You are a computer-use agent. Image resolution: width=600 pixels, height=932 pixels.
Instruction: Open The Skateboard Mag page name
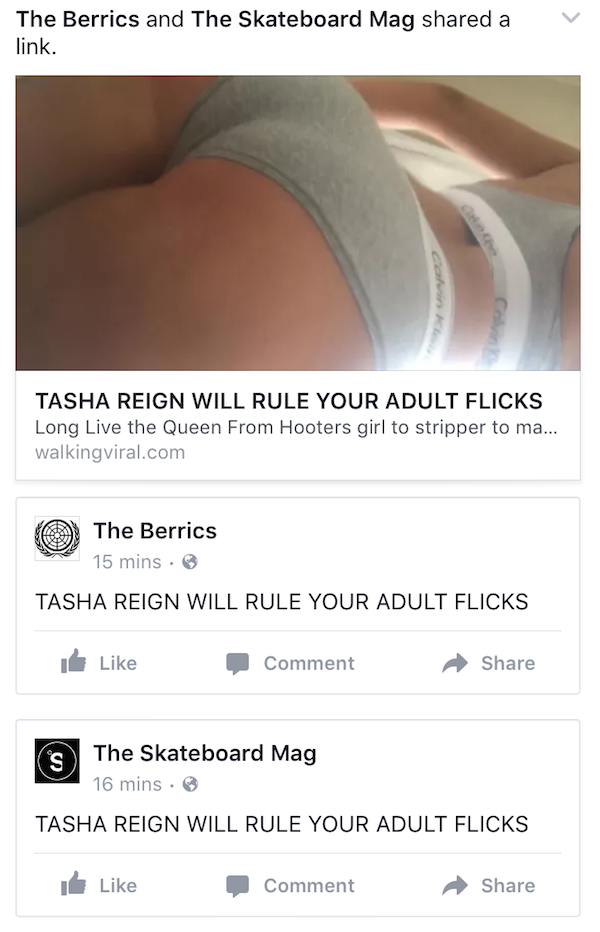tap(205, 753)
